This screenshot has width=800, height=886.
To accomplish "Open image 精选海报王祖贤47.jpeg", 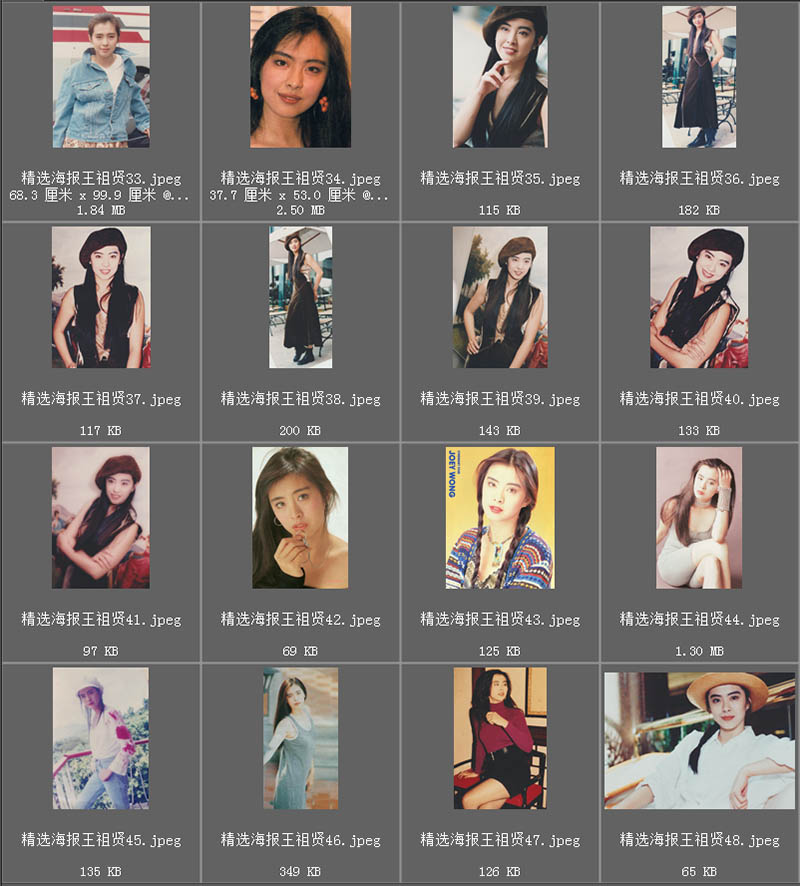I will pyautogui.click(x=500, y=738).
